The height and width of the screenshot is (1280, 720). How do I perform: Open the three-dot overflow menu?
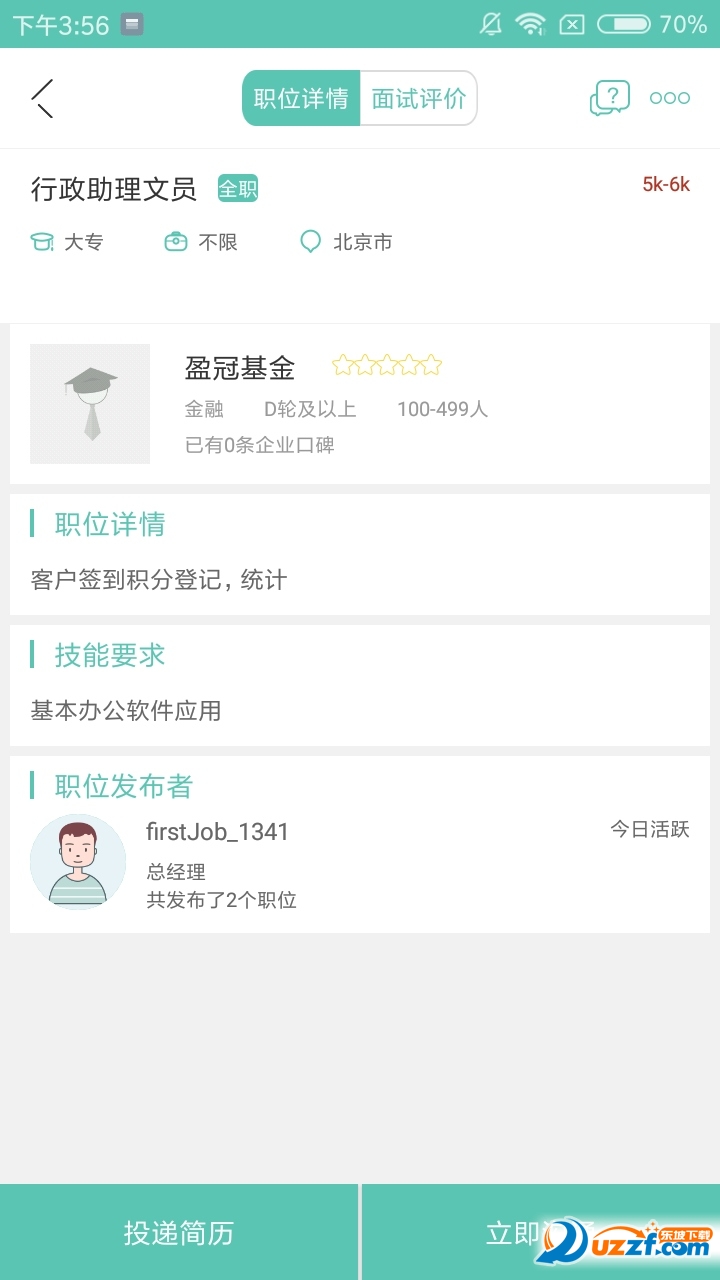coord(670,97)
